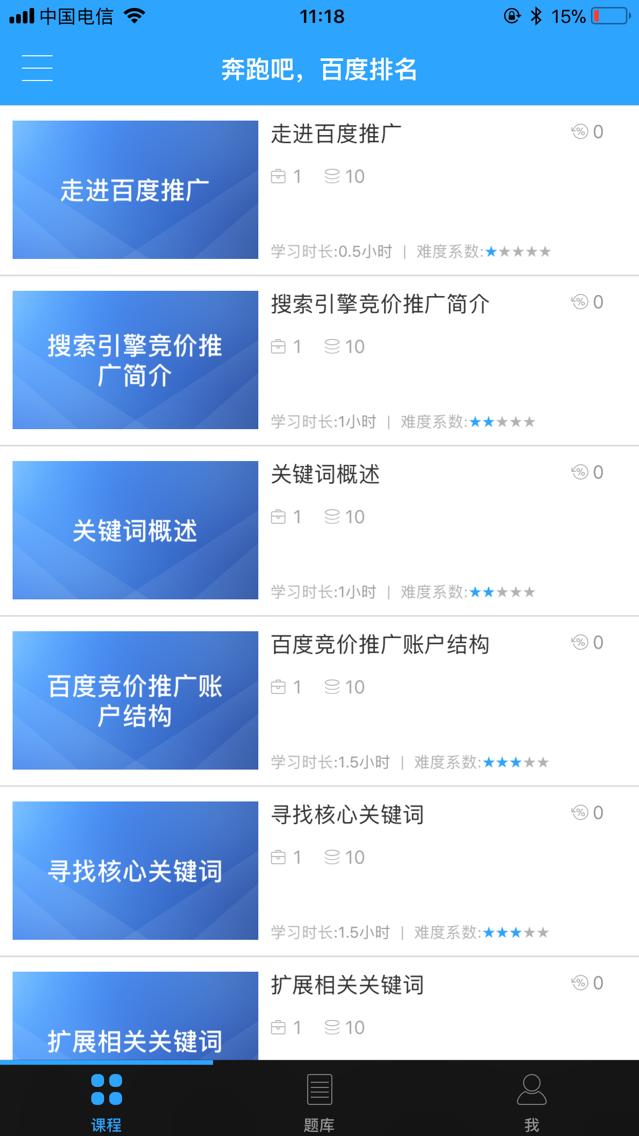Open the 搜索引擎竞价推广简介 course
639x1136 pixels.
click(x=380, y=305)
